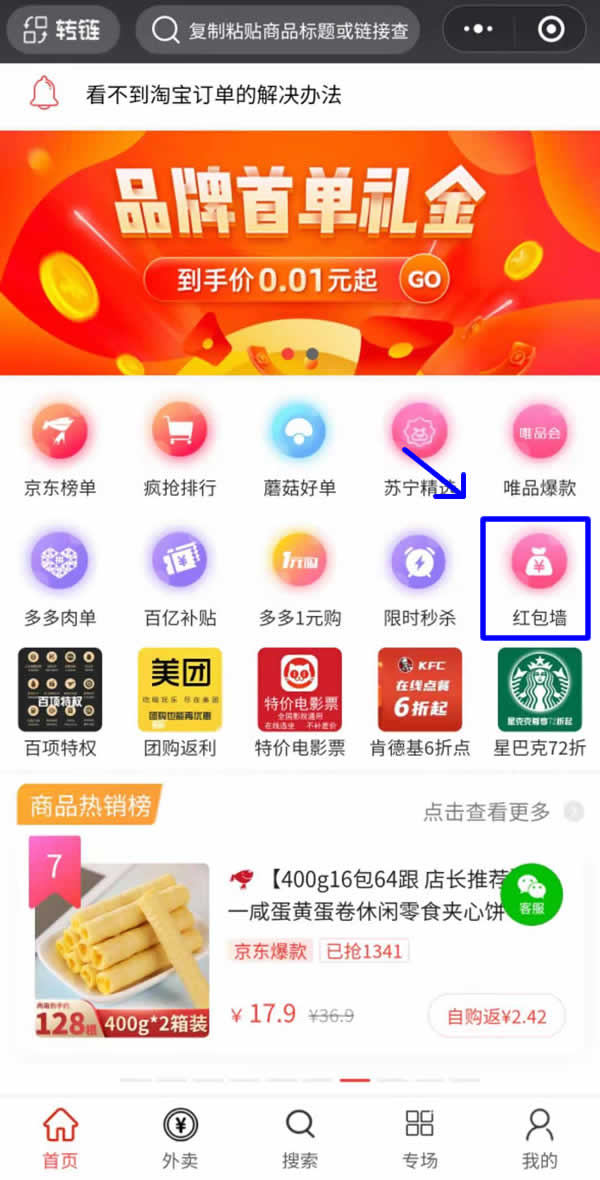
Task: Open 限时秒杀
Action: (x=420, y=577)
